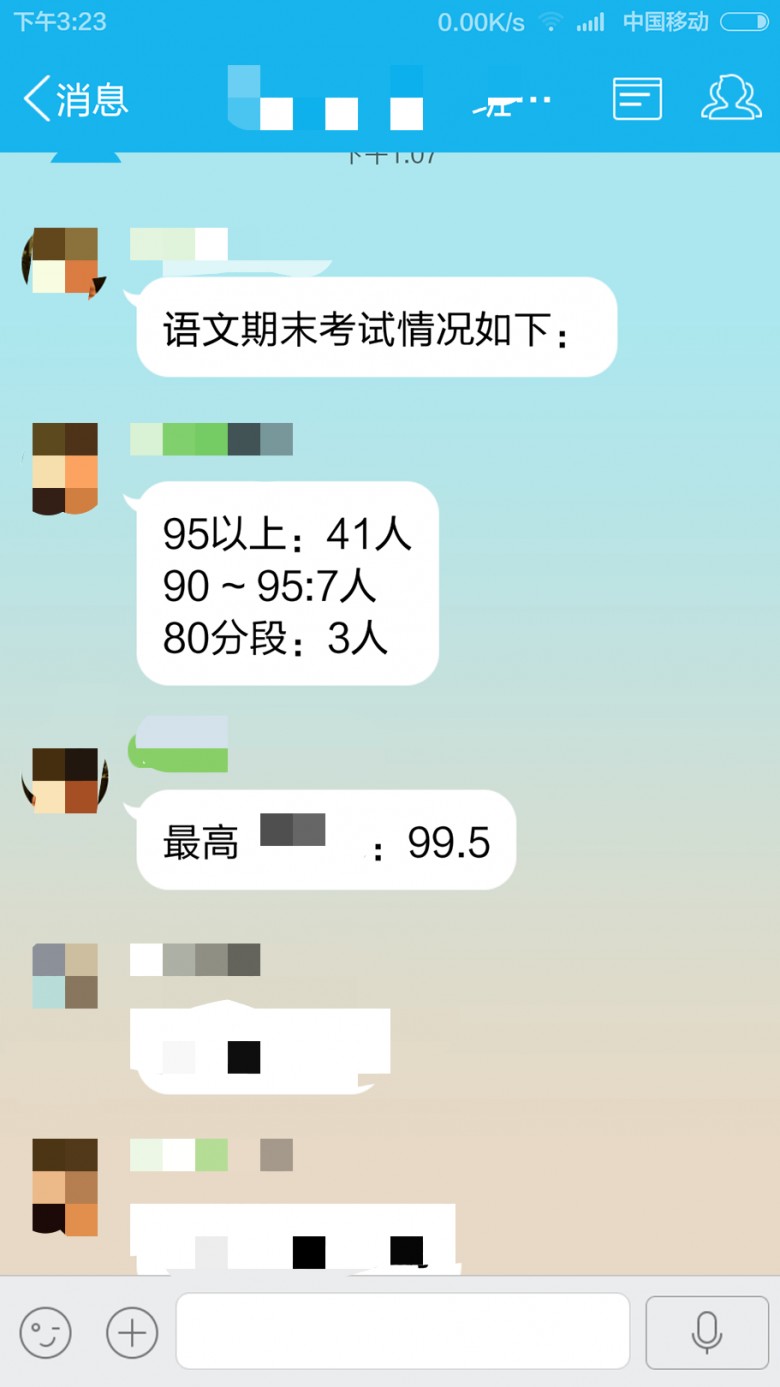Switch to voice input microphone
780x1387 pixels.
tap(706, 1331)
